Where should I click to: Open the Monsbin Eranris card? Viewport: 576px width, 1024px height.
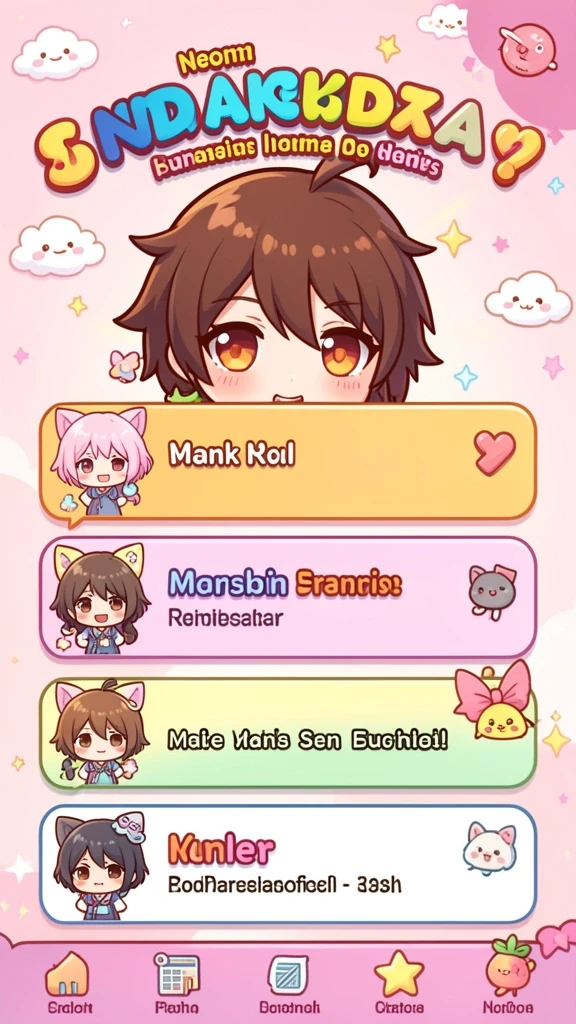pos(288,598)
